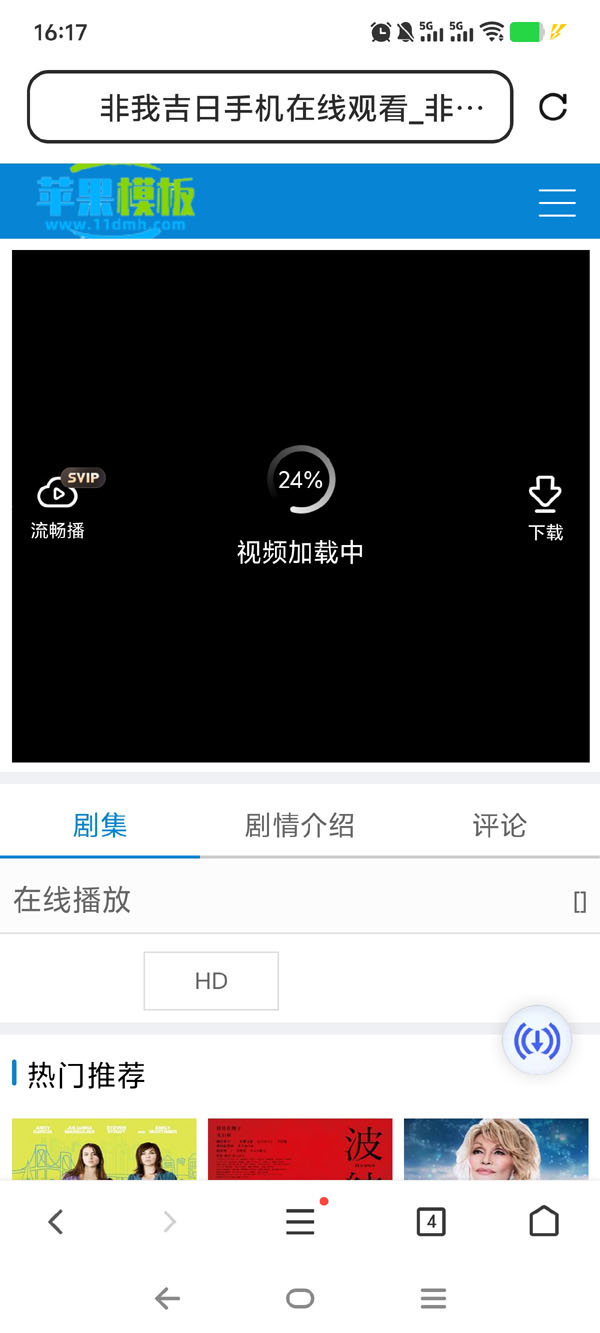View the four open browser tabs
Screen dimensions: 600x1333
pos(431,1221)
